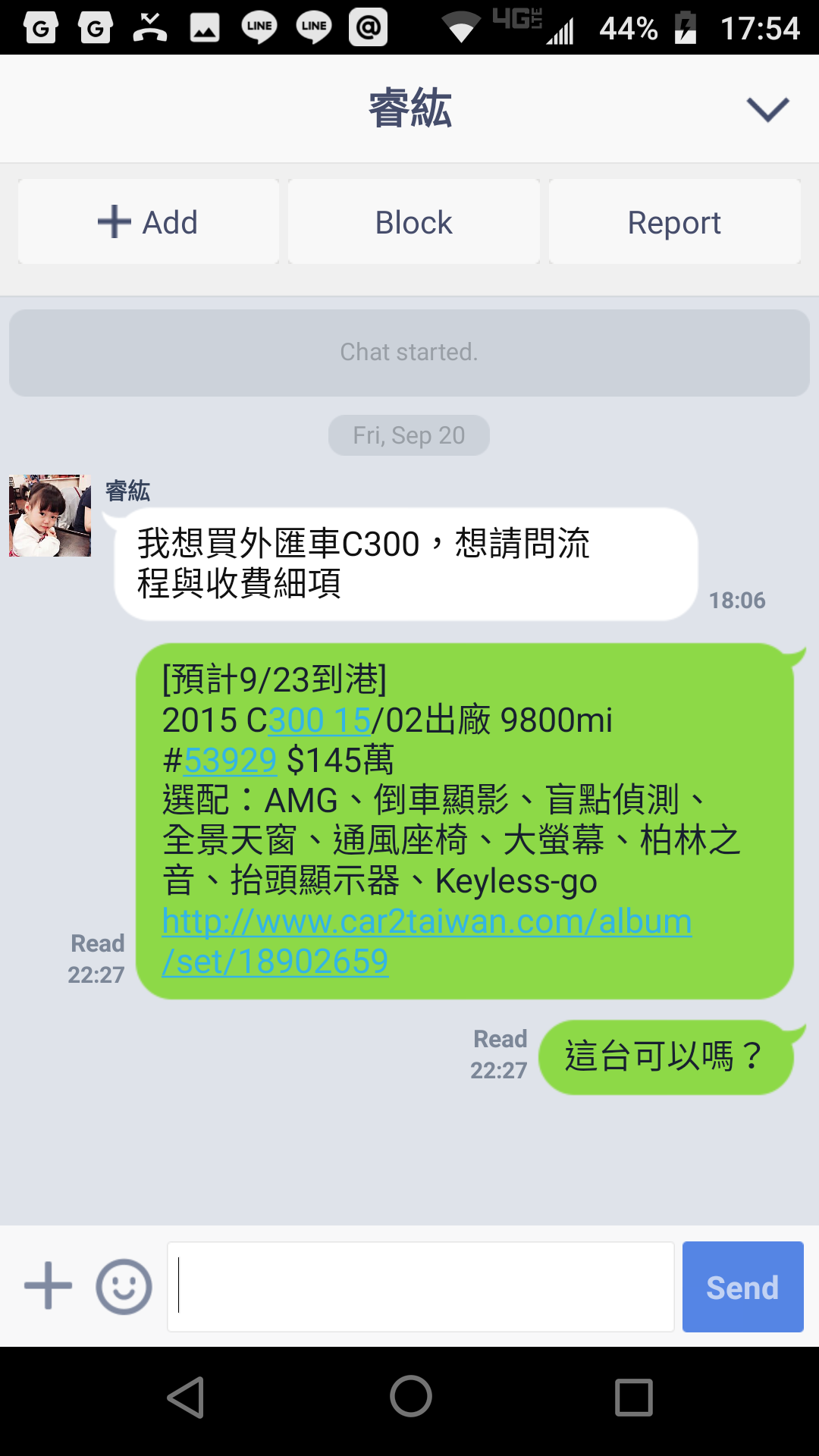Open the emoji sticker picker
Image resolution: width=819 pixels, height=1456 pixels.
(124, 1286)
